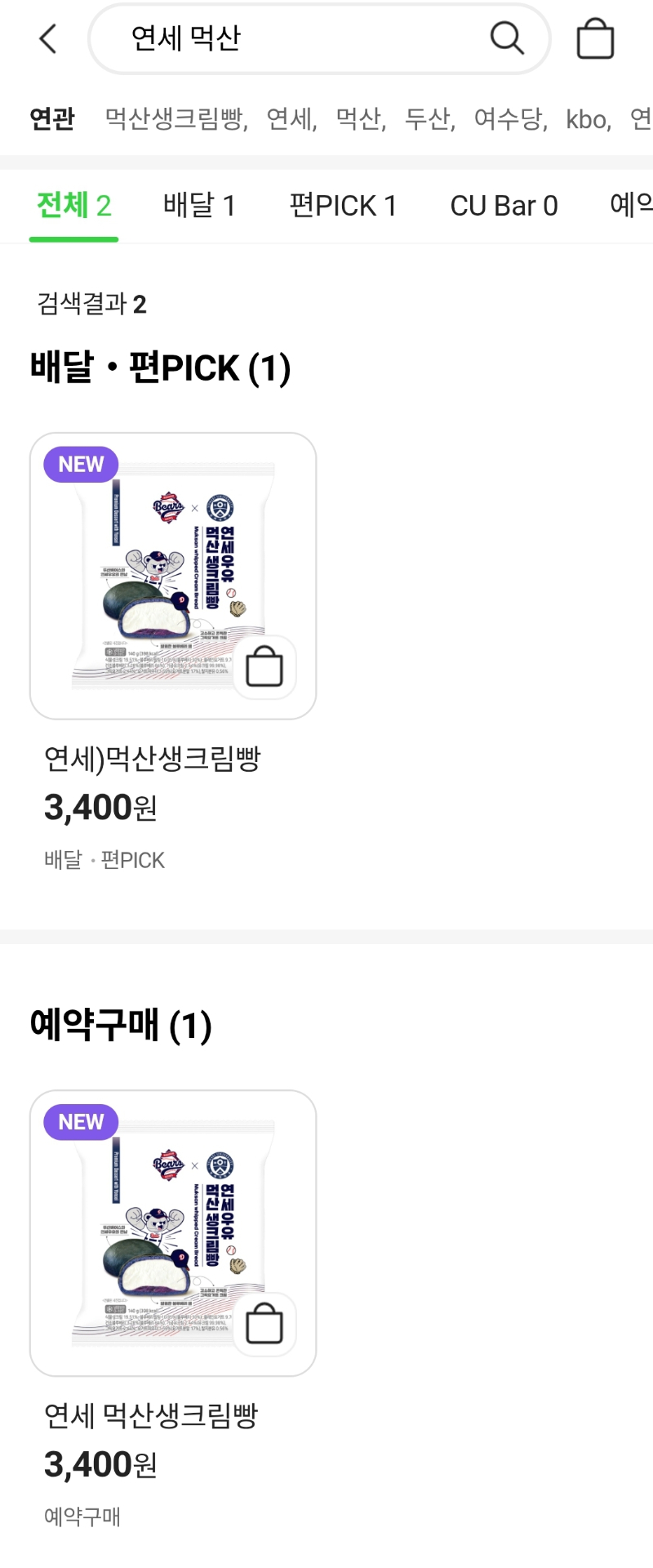Open the shopping cart icon at top

595,38
